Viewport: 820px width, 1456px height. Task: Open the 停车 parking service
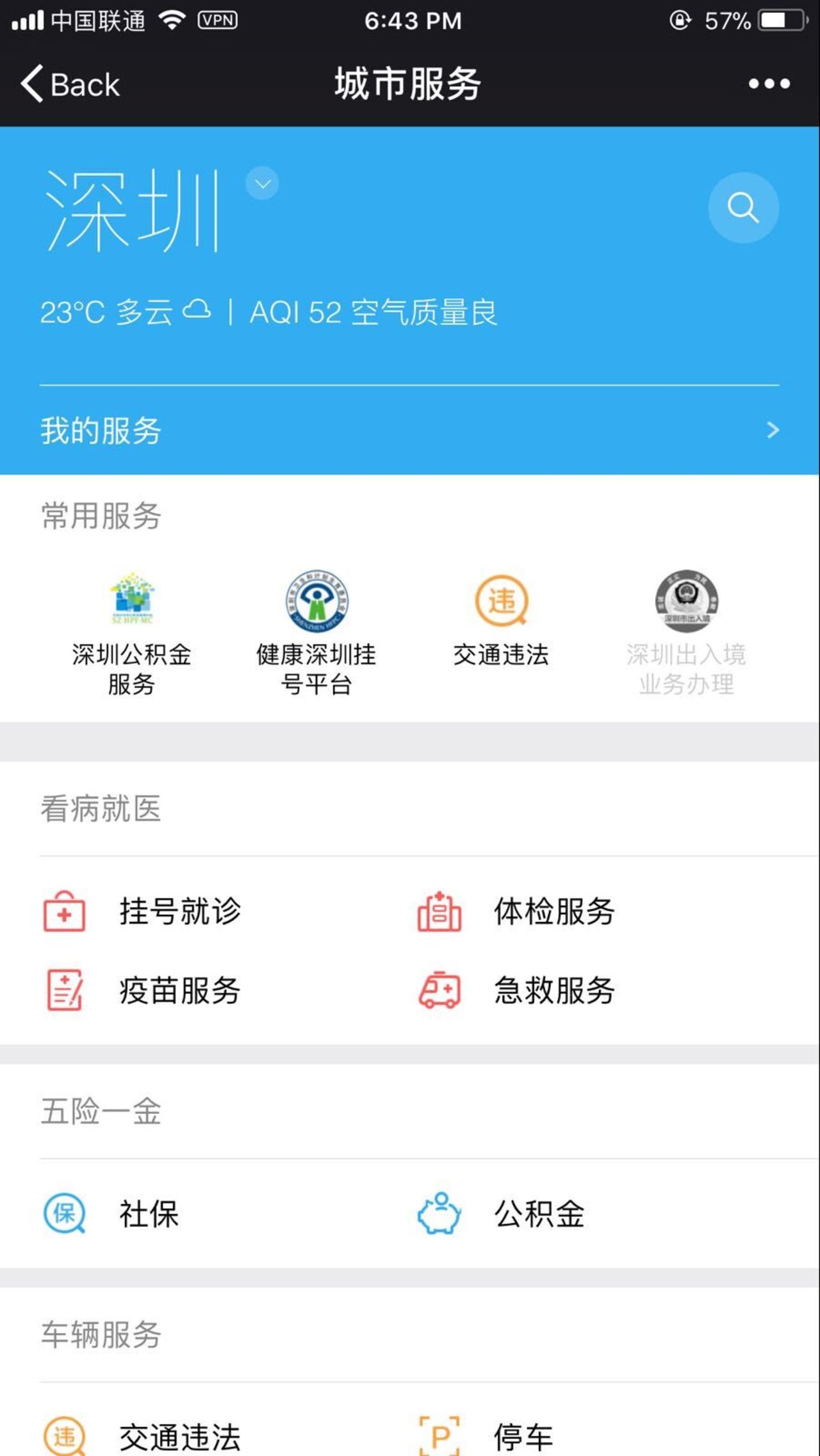tap(486, 1436)
